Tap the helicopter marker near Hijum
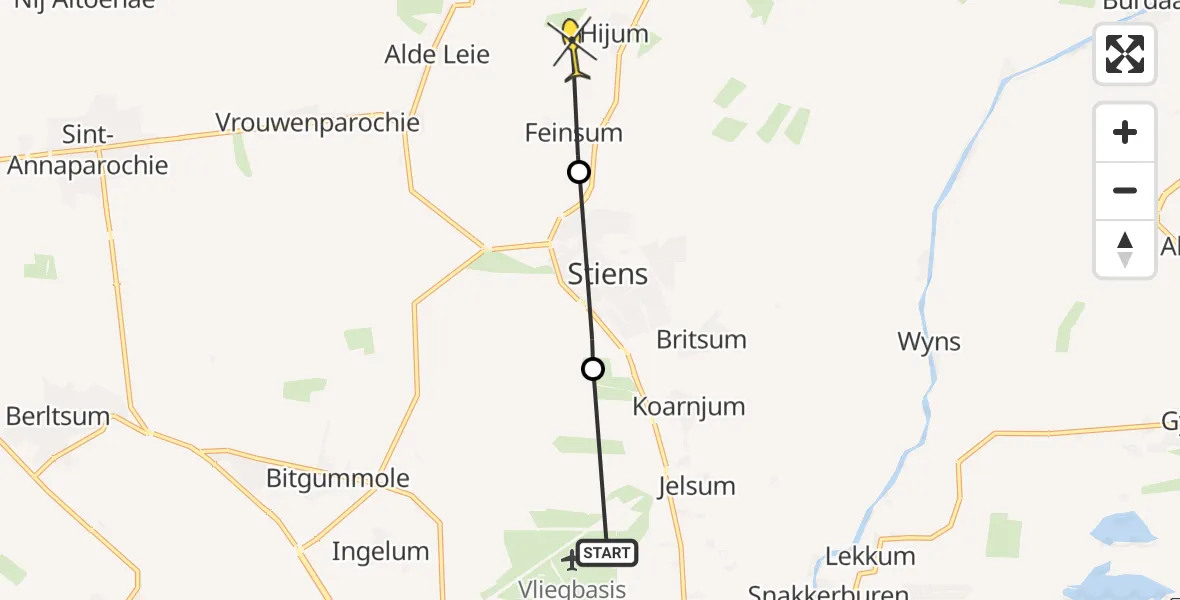 pyautogui.click(x=571, y=47)
